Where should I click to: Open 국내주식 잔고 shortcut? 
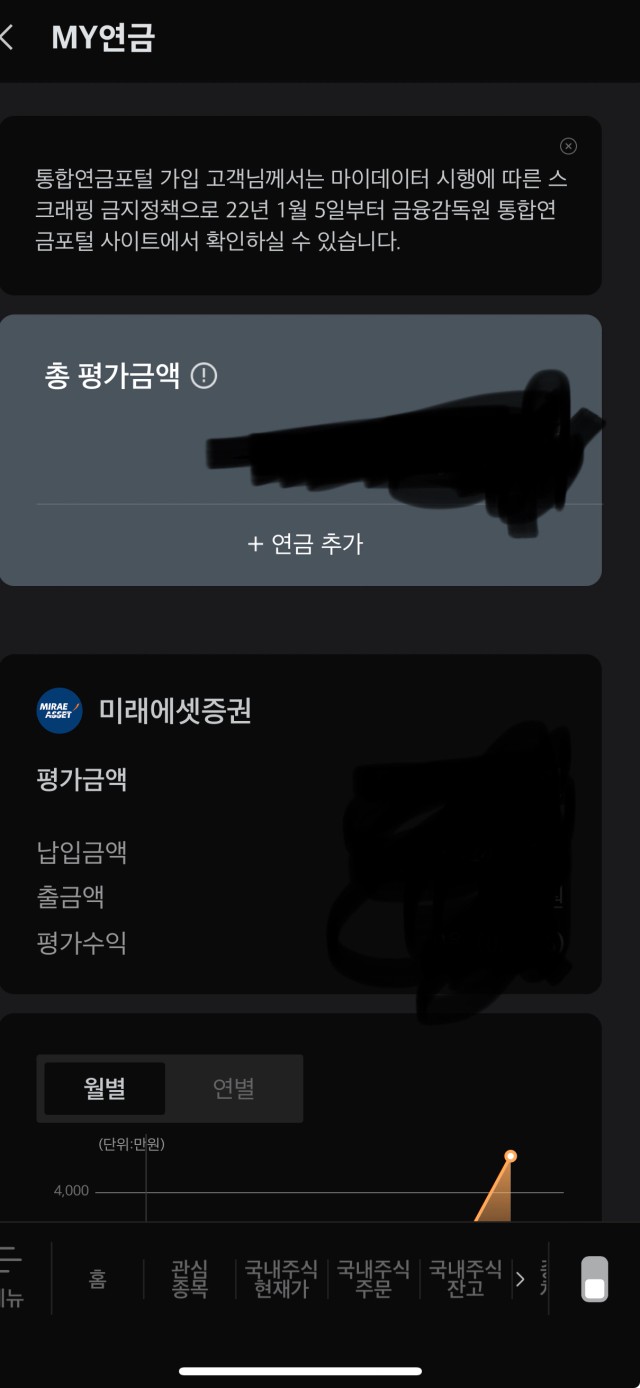[x=465, y=1279]
